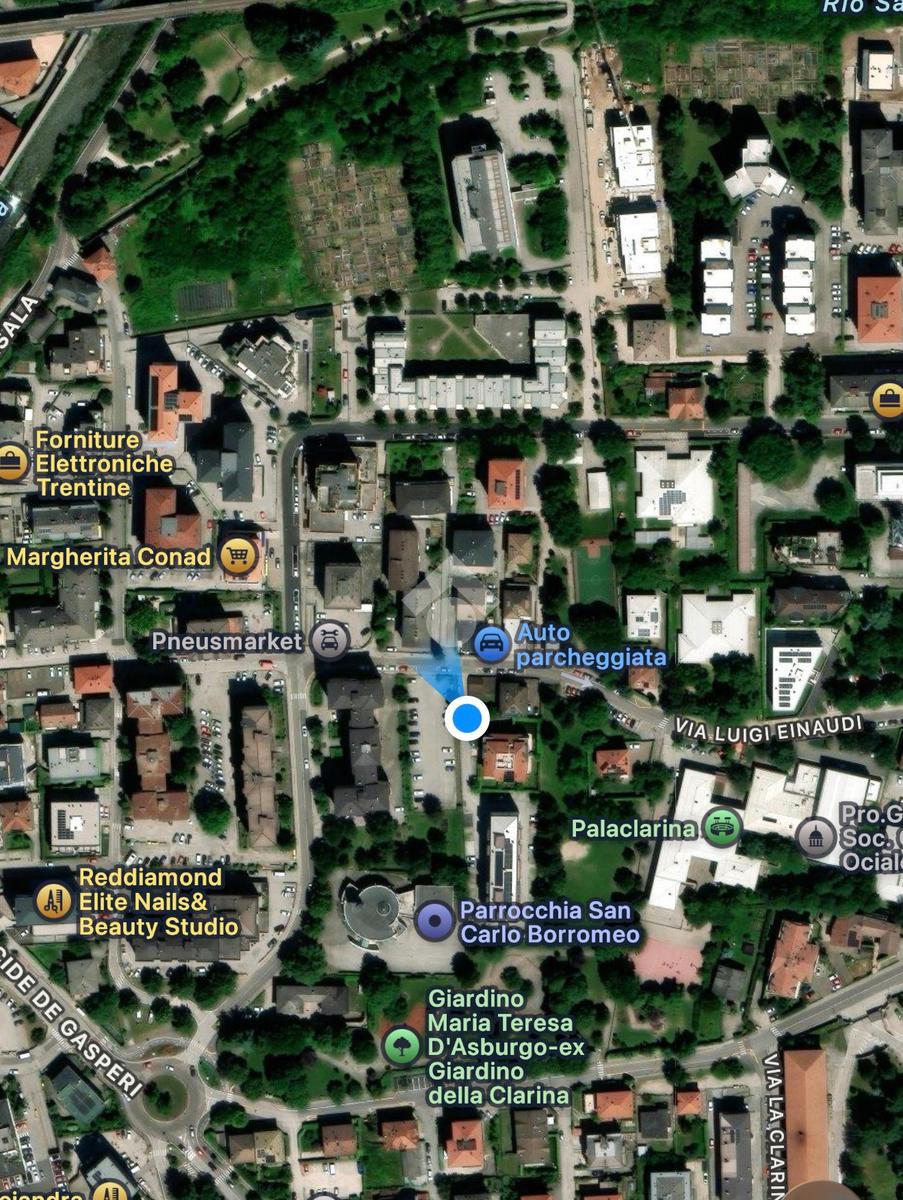Open Reddiamond Elite Nails & Beauty Studio pin

(54, 901)
